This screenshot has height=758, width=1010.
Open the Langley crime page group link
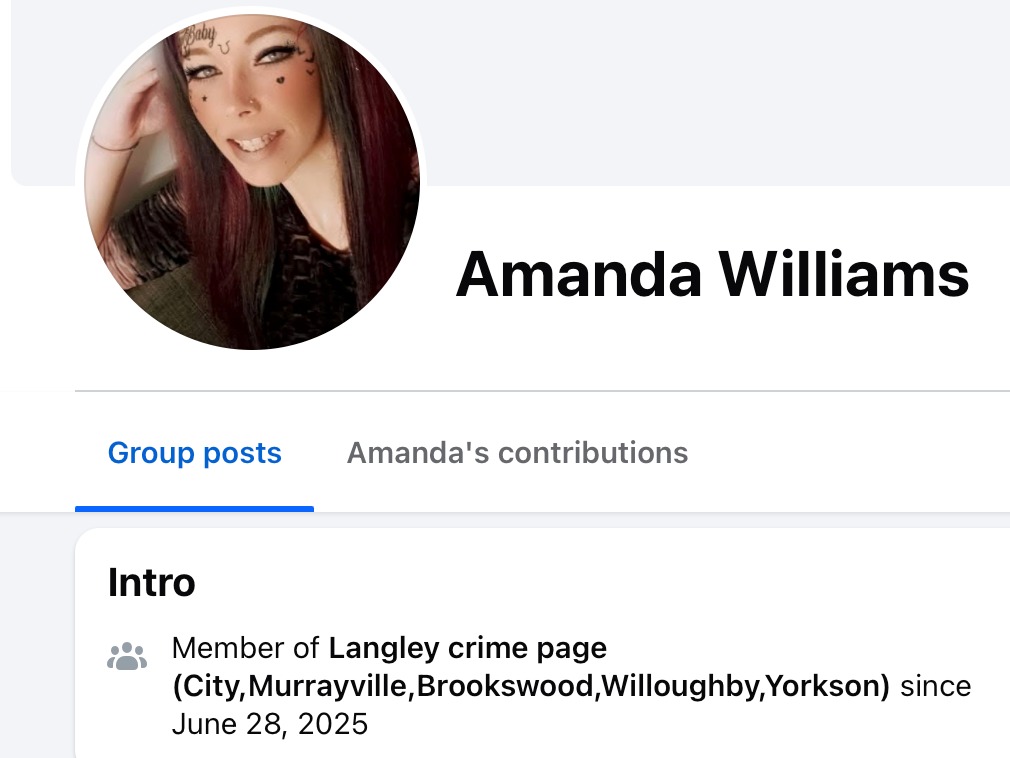(x=531, y=667)
